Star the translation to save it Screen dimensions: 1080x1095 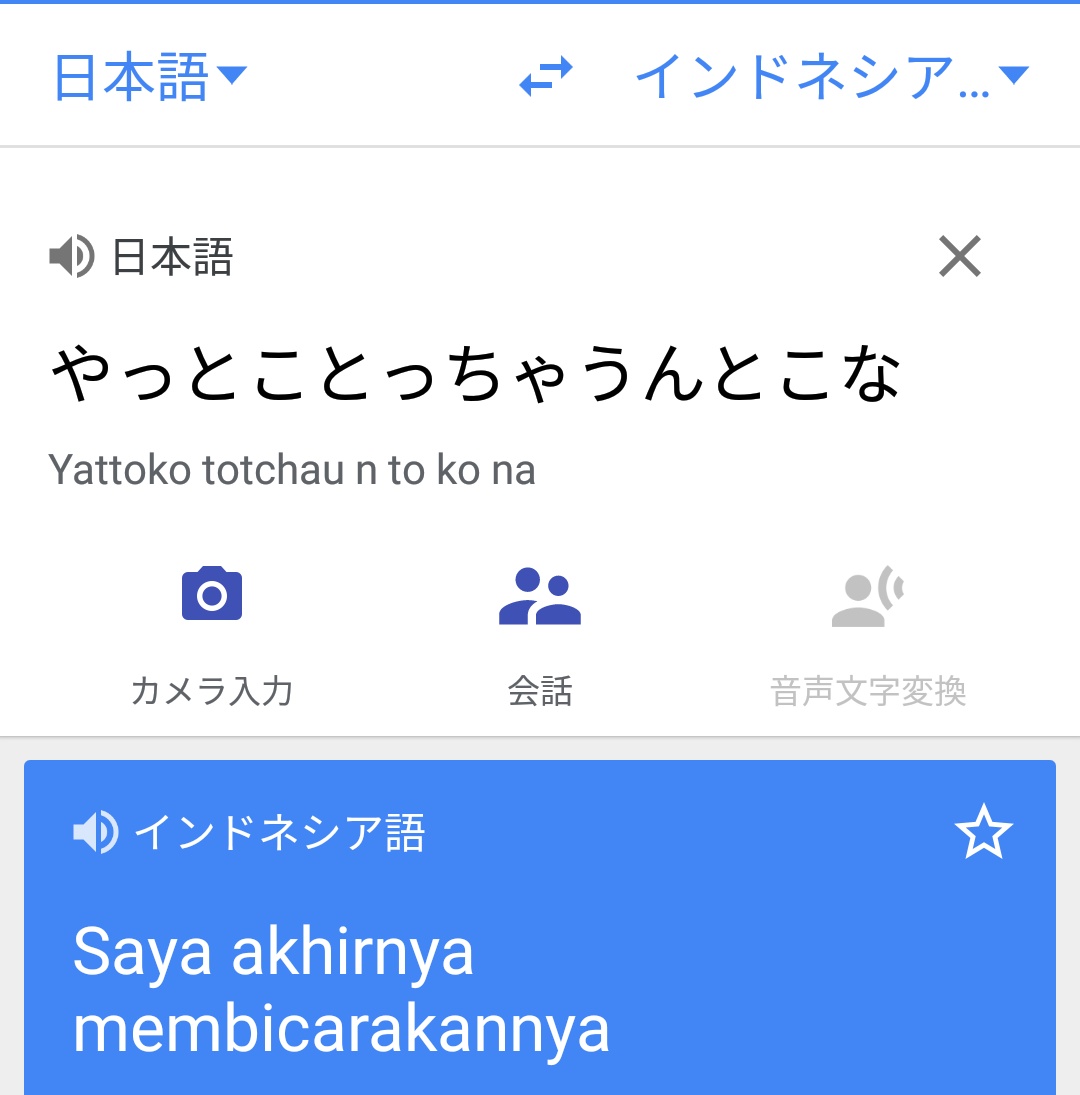[x=984, y=832]
